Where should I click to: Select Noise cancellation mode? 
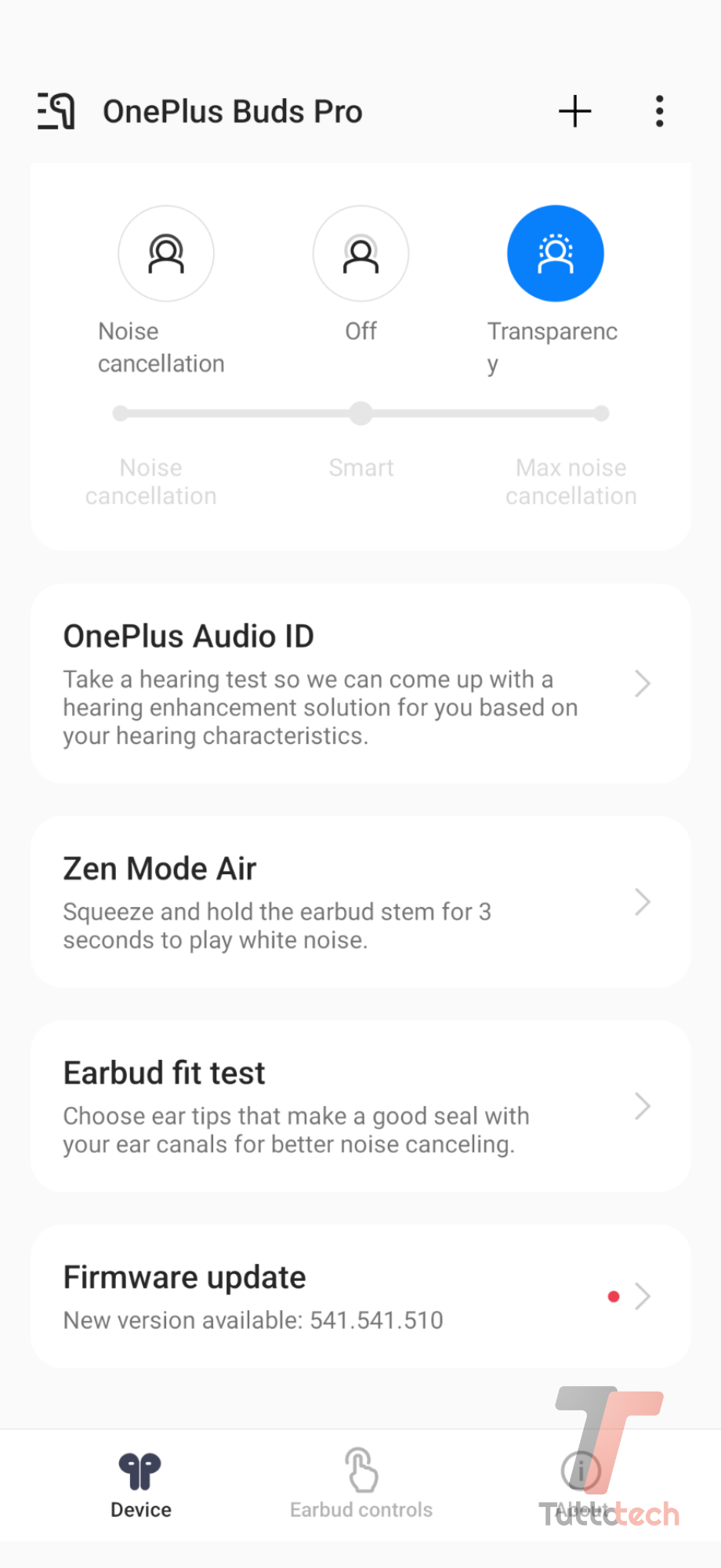(x=166, y=254)
